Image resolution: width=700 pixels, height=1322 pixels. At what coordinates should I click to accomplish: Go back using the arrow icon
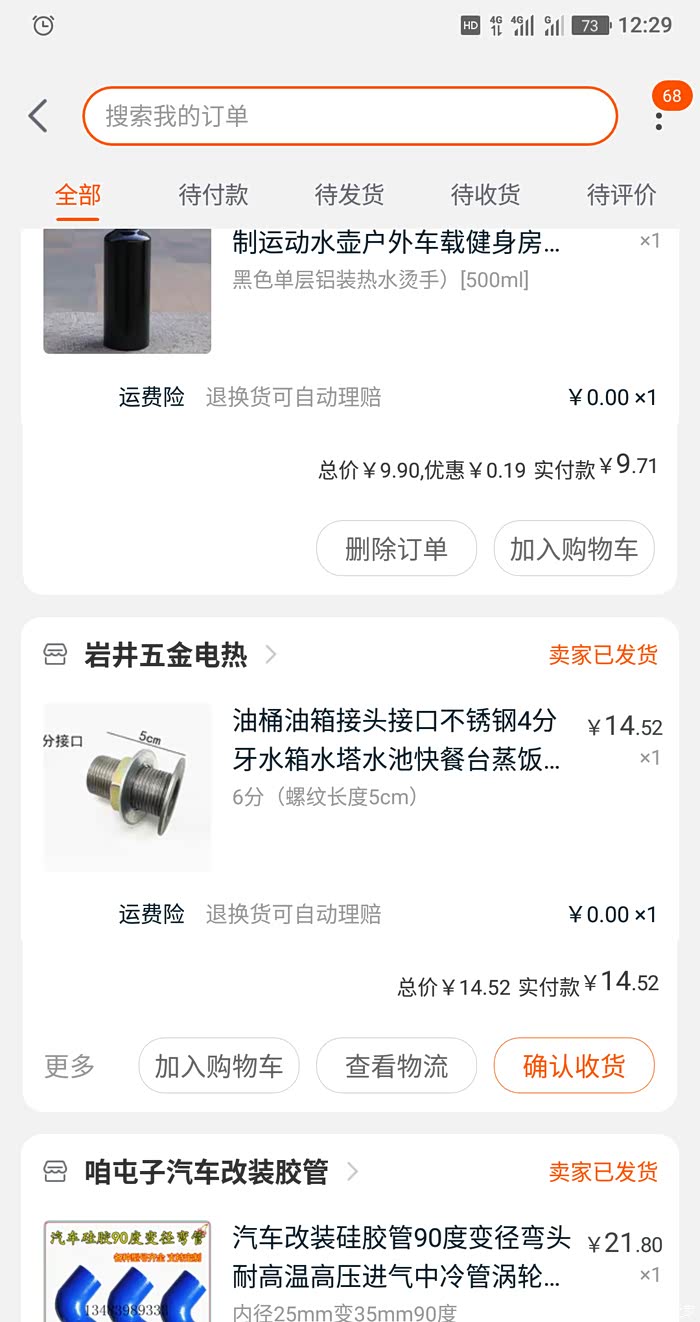[x=38, y=116]
